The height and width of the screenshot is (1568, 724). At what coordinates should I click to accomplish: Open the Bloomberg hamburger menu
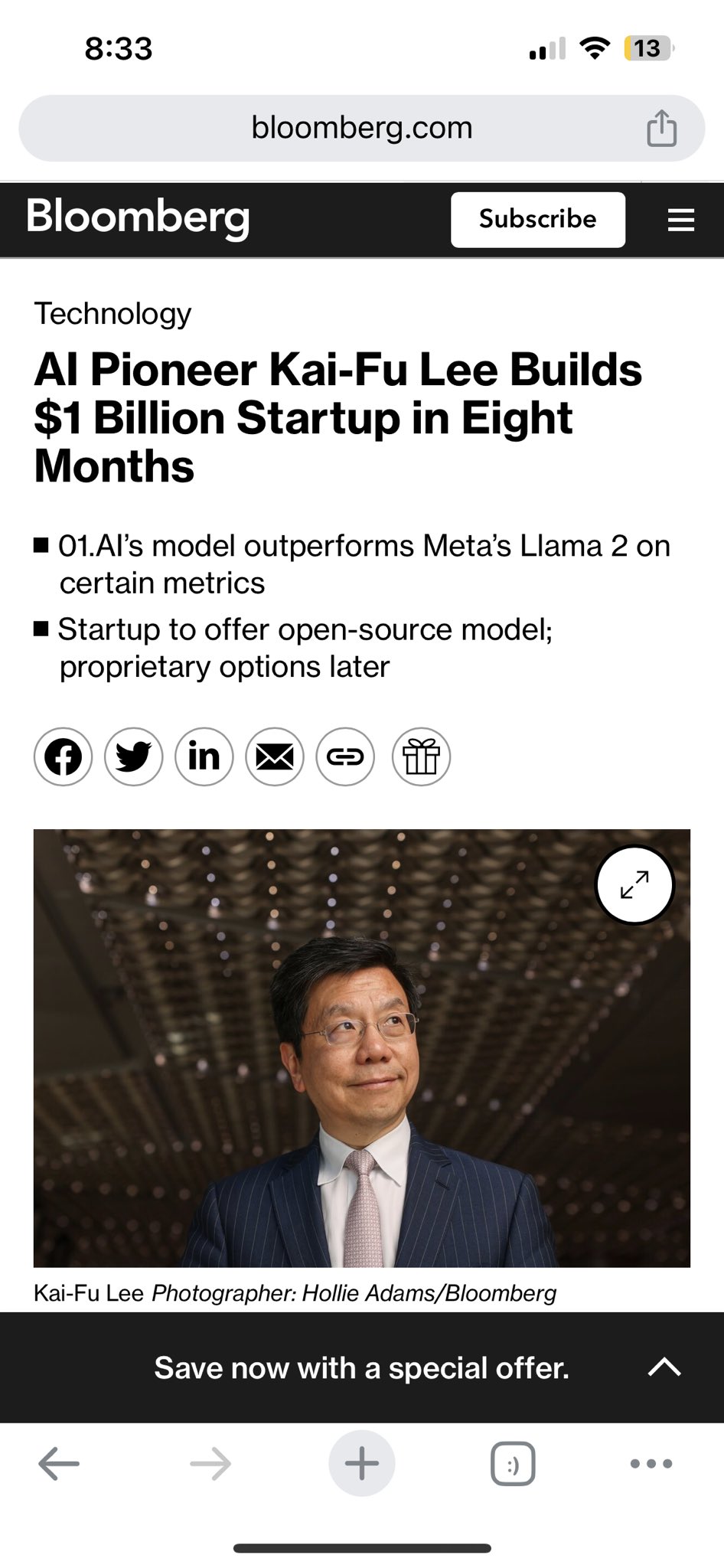pyautogui.click(x=681, y=220)
